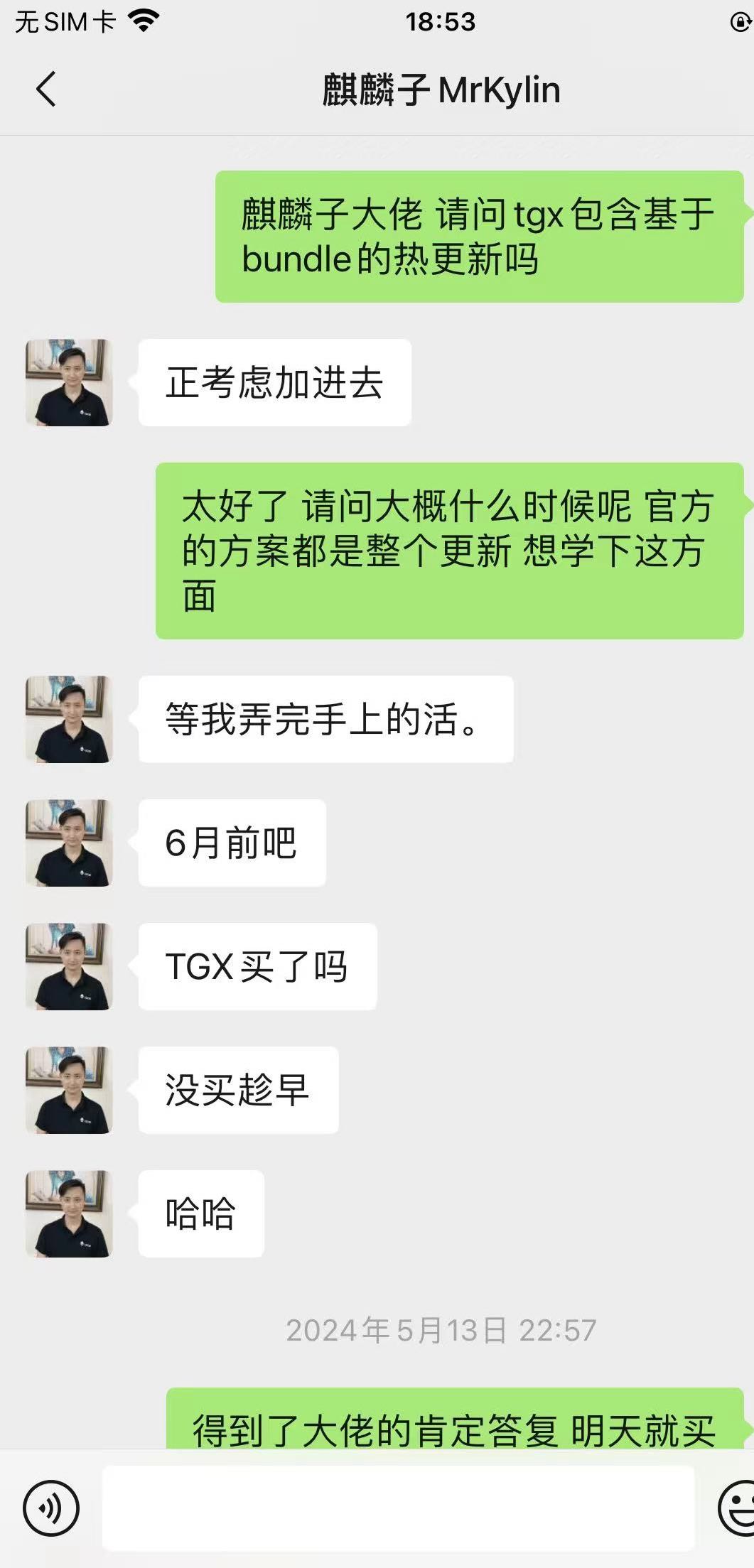This screenshot has width=754, height=1568.
Task: Open avatar beside "哈哈" message
Action: pos(69,1214)
